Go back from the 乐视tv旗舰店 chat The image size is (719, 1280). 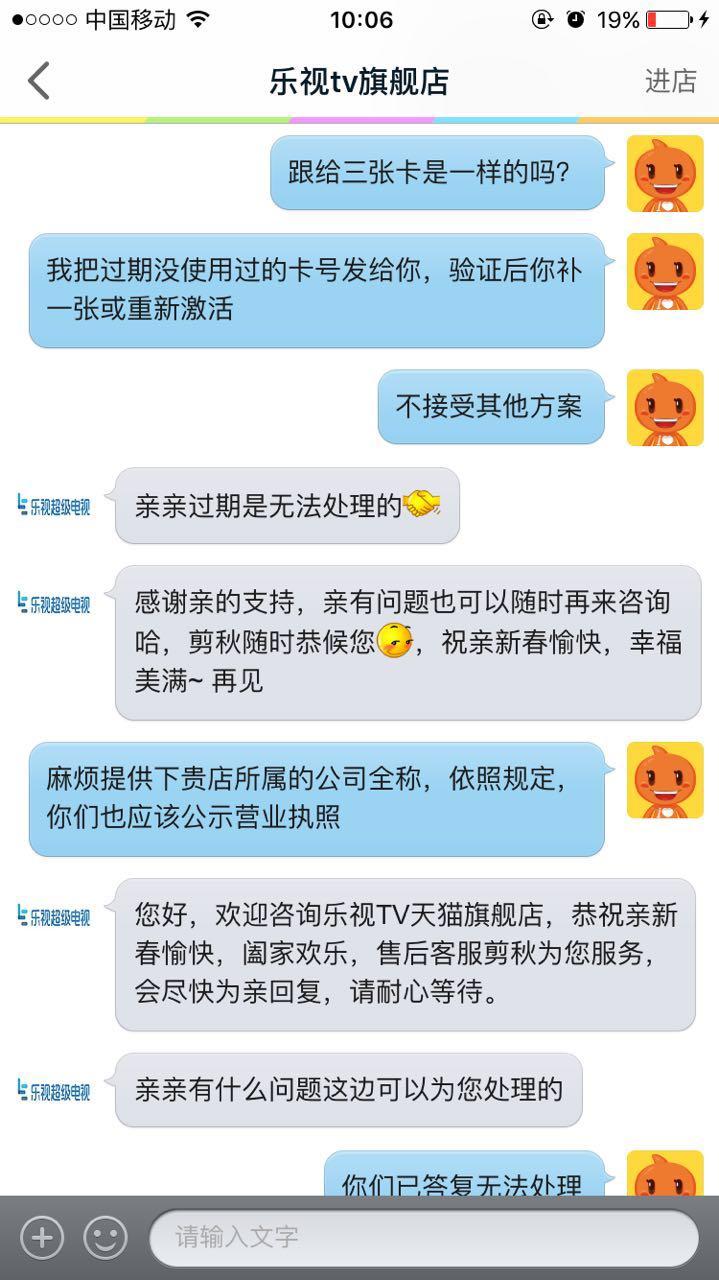38,81
